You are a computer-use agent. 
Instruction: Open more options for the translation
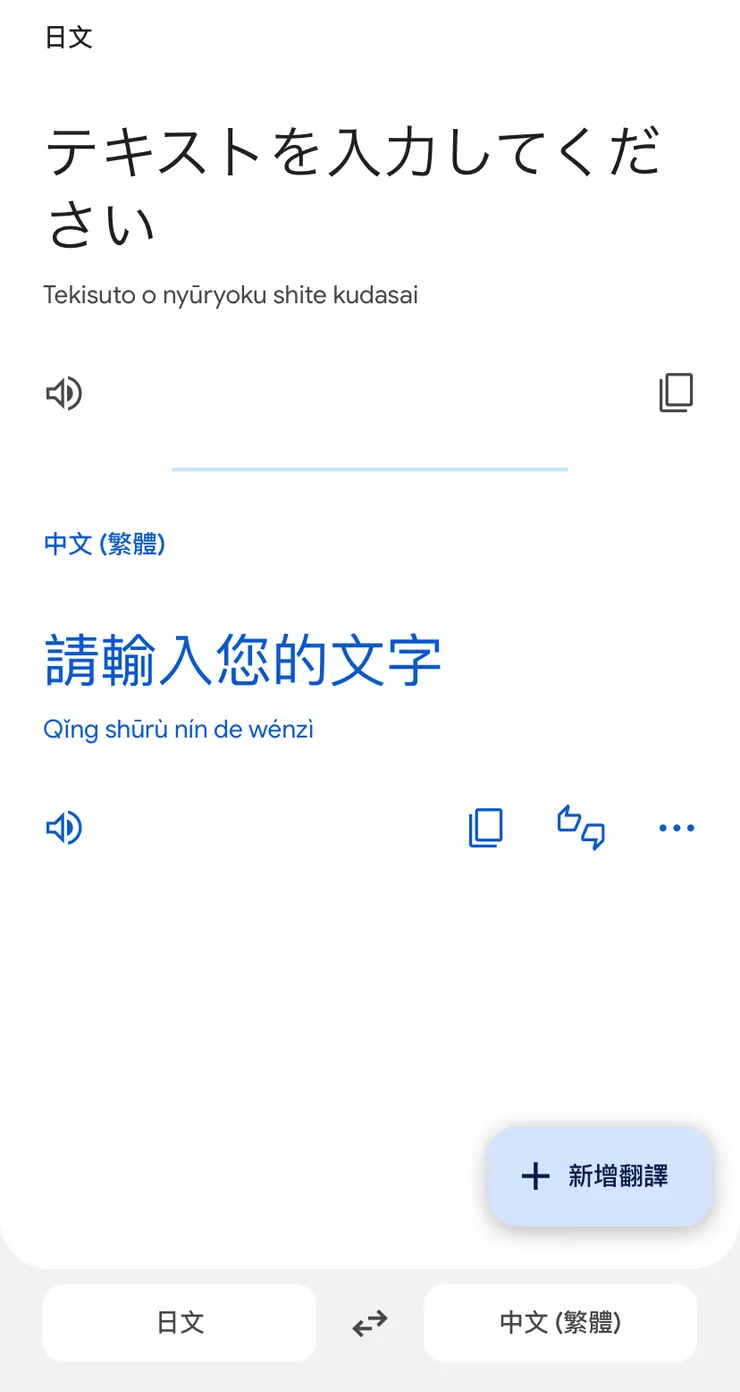click(676, 827)
